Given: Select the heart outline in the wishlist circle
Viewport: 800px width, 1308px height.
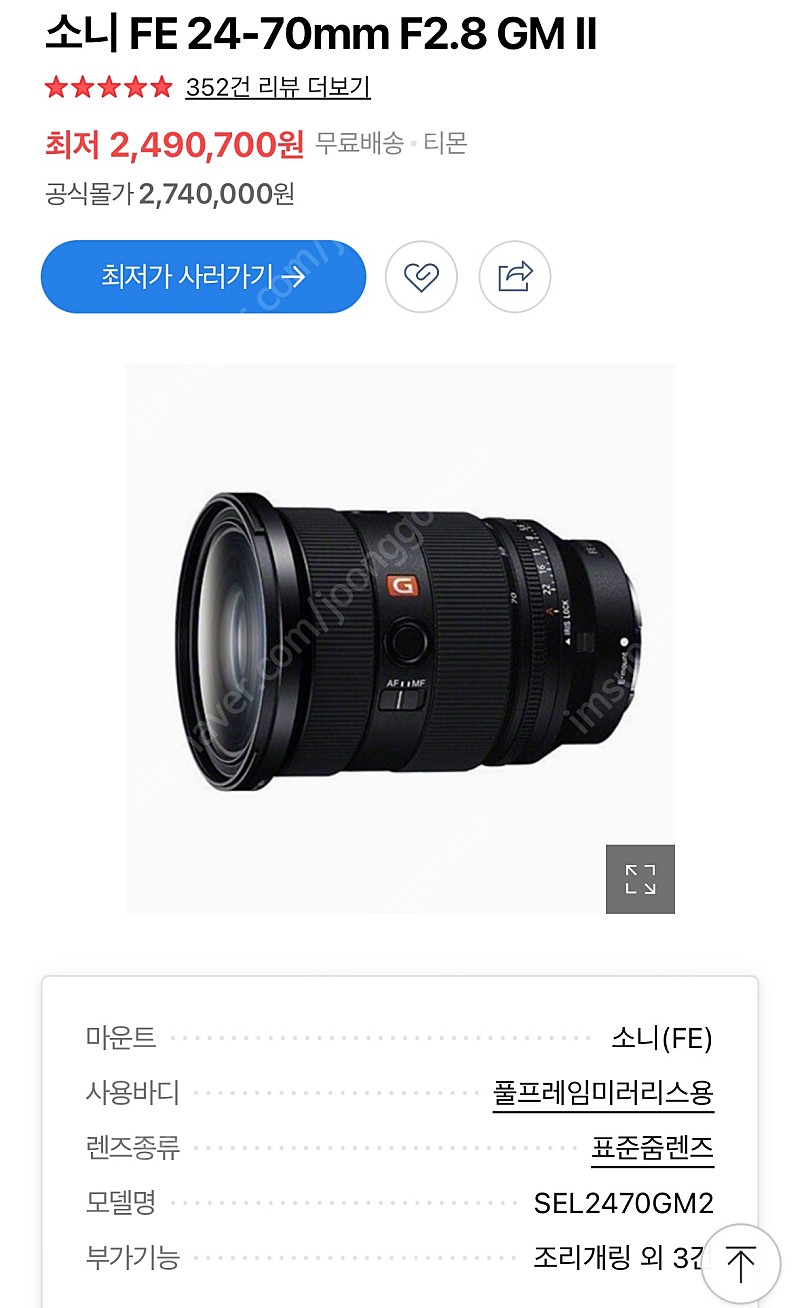Looking at the screenshot, I should (x=421, y=277).
